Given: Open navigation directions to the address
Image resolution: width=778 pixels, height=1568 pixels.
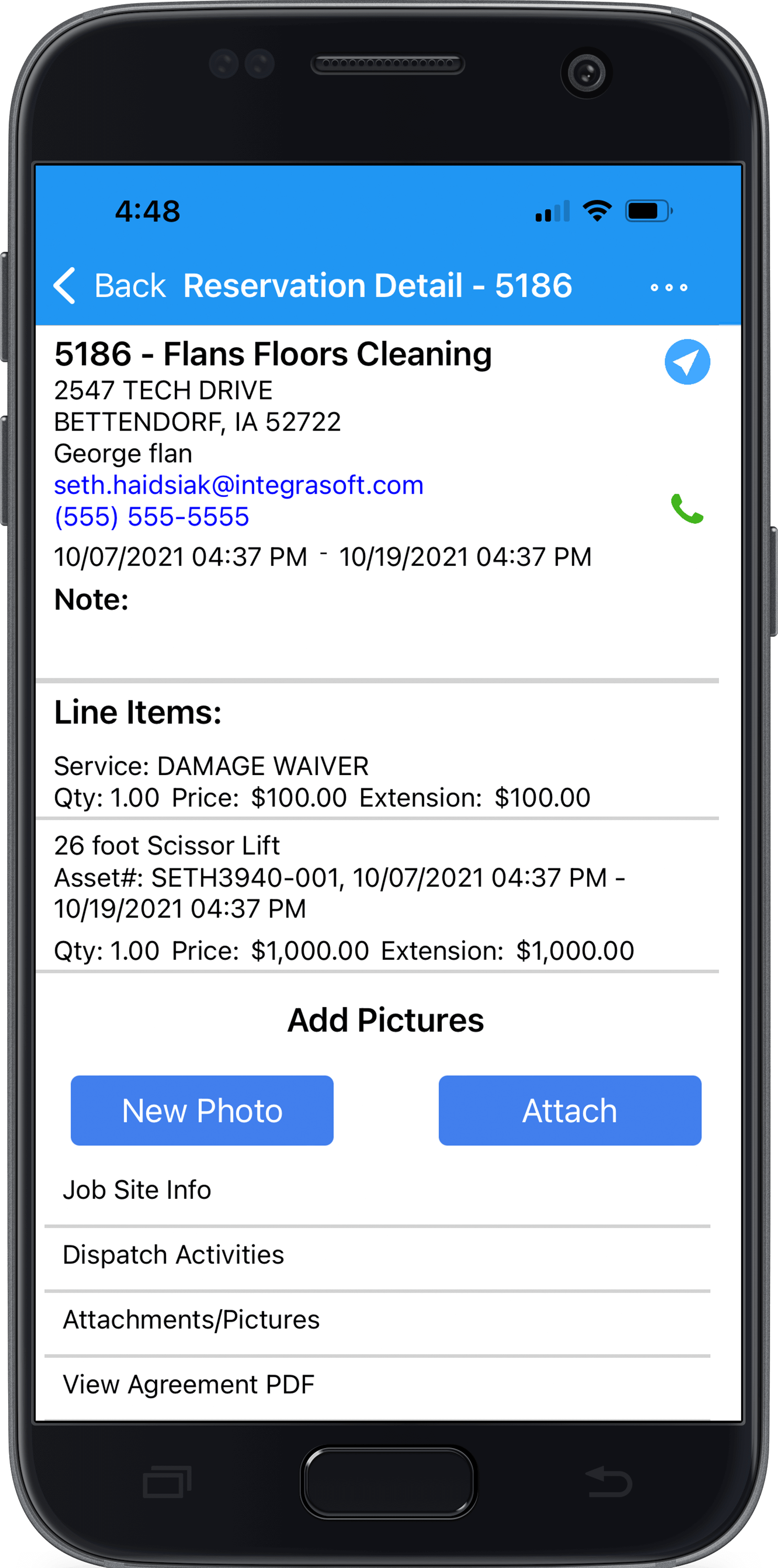Looking at the screenshot, I should pos(687,362).
